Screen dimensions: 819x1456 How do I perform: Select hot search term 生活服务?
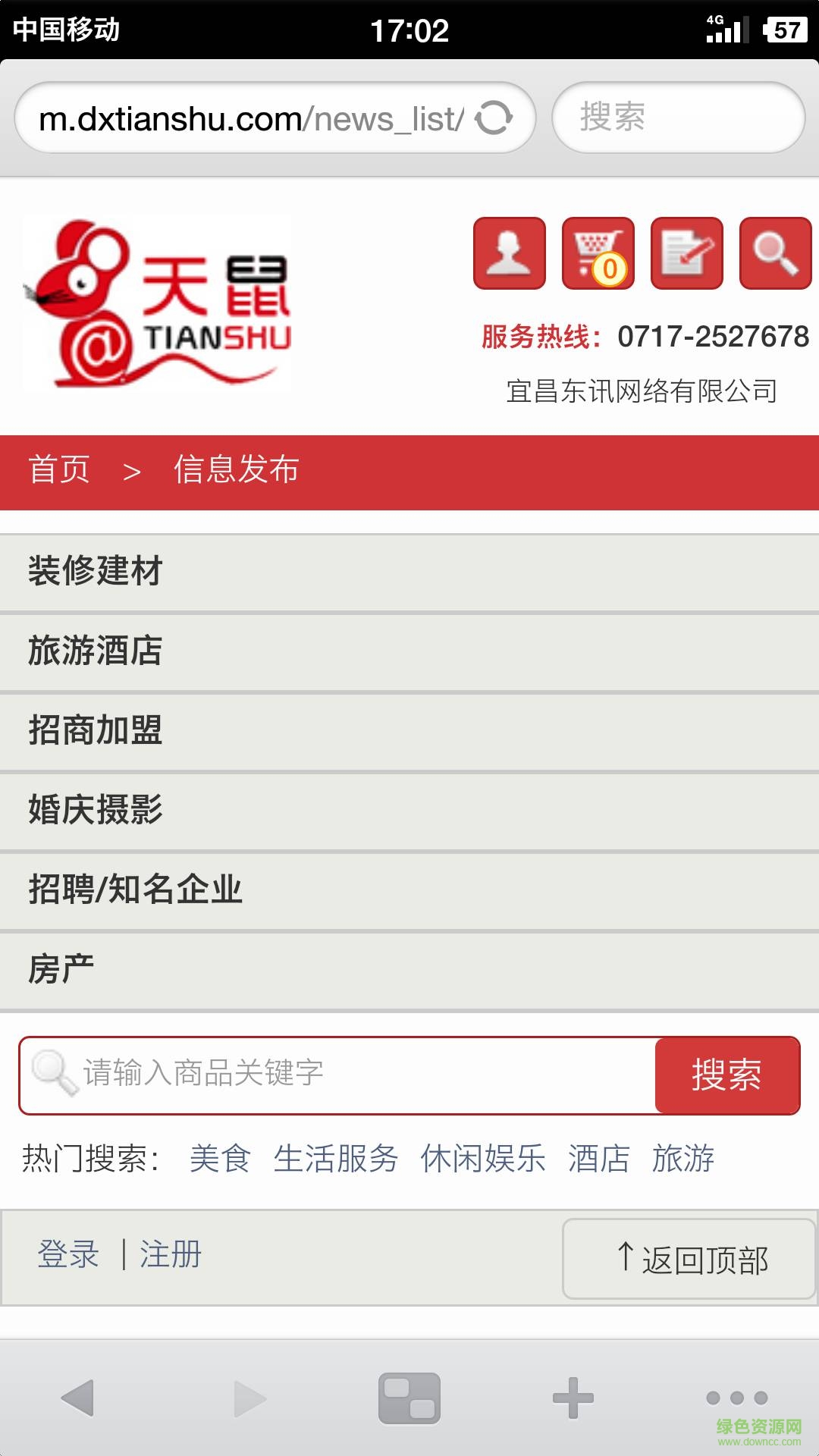click(x=336, y=1159)
